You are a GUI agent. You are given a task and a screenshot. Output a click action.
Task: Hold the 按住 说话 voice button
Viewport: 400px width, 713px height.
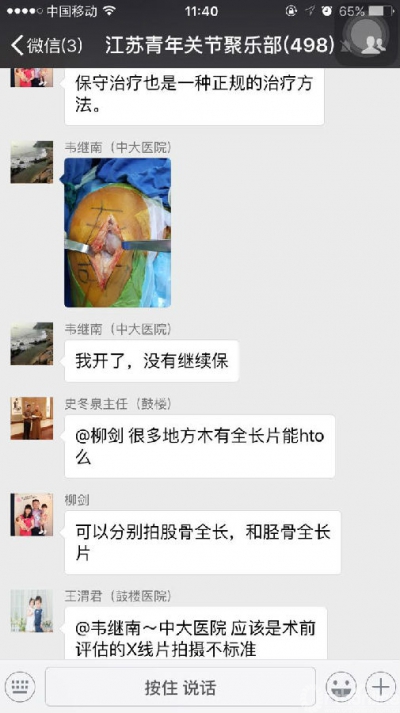(180, 687)
